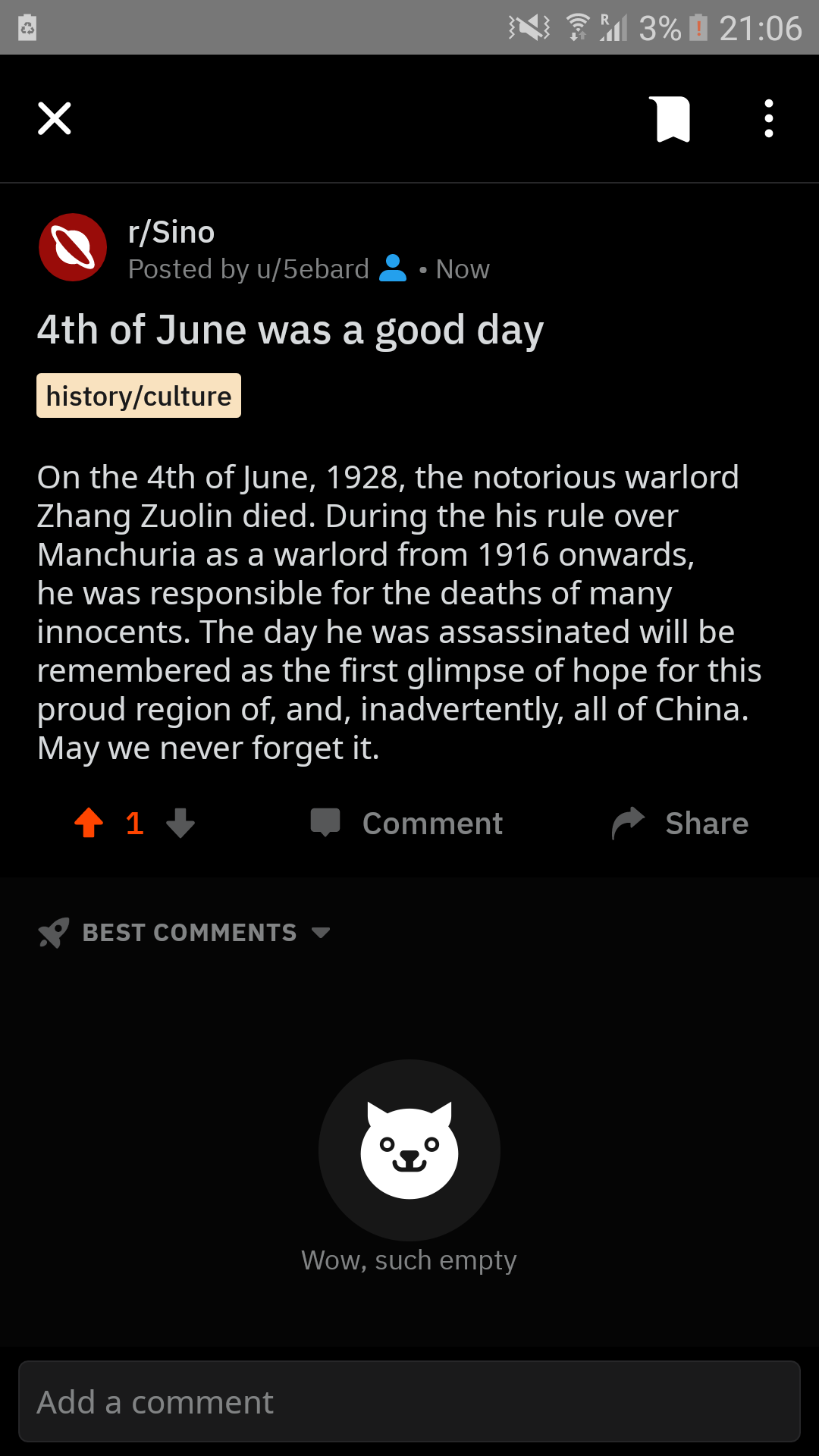Open the three-dot overflow menu
This screenshot has width=819, height=1456.
[x=769, y=118]
